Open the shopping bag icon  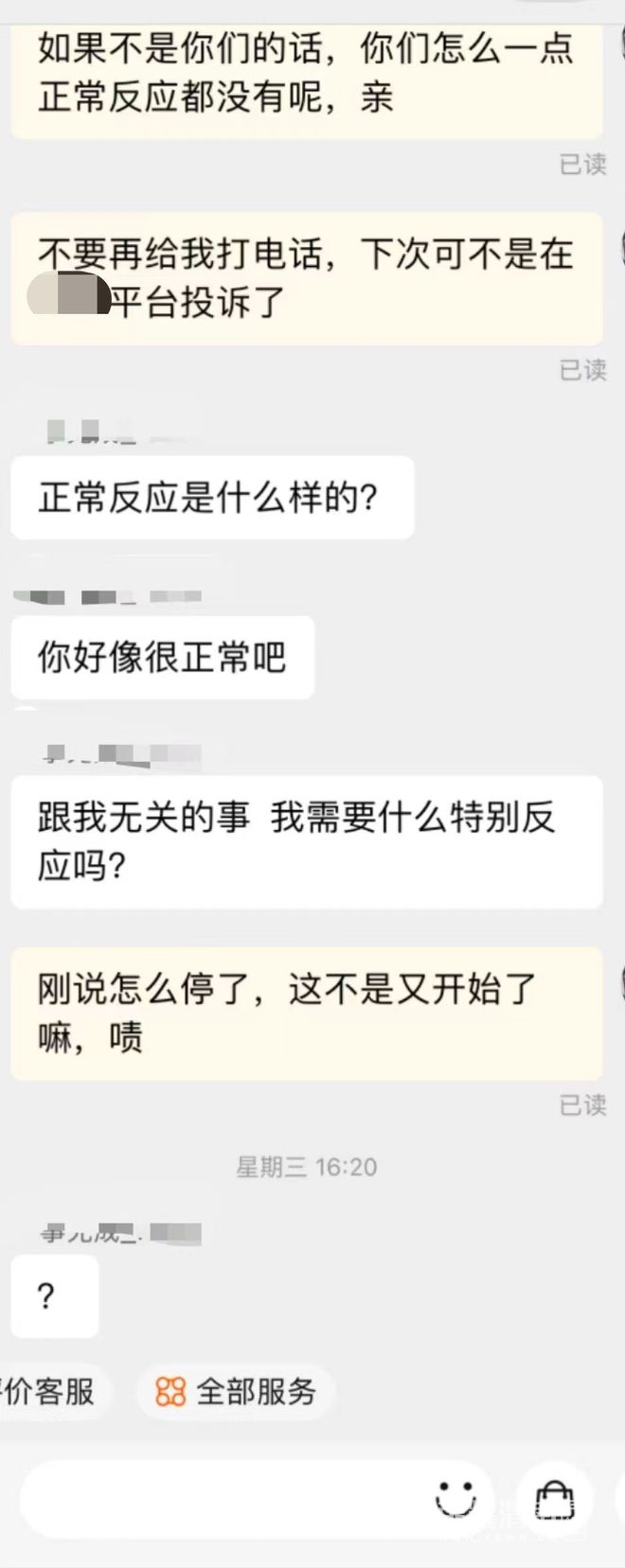555,1500
